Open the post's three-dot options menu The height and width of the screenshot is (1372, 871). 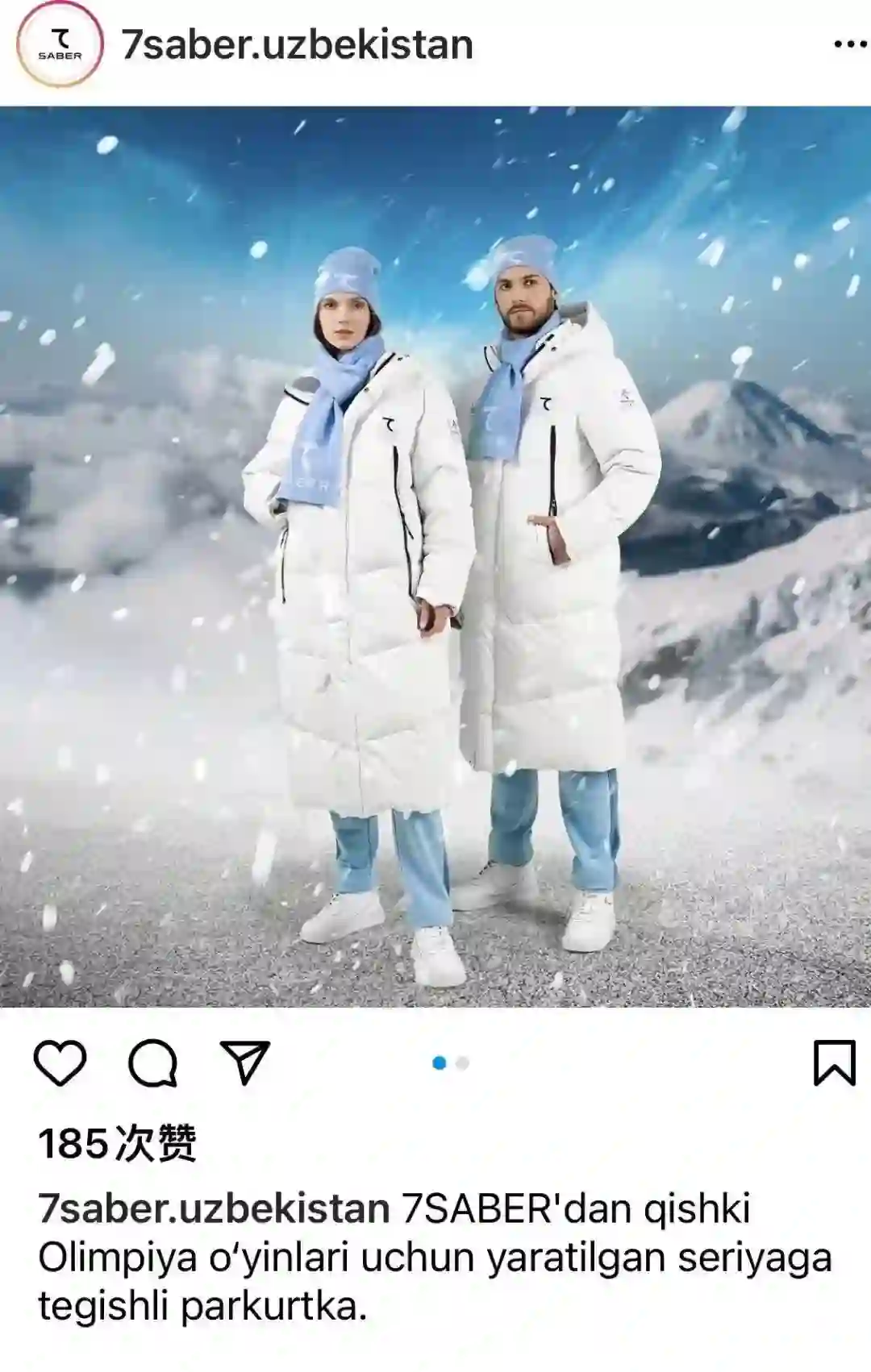pos(849,44)
